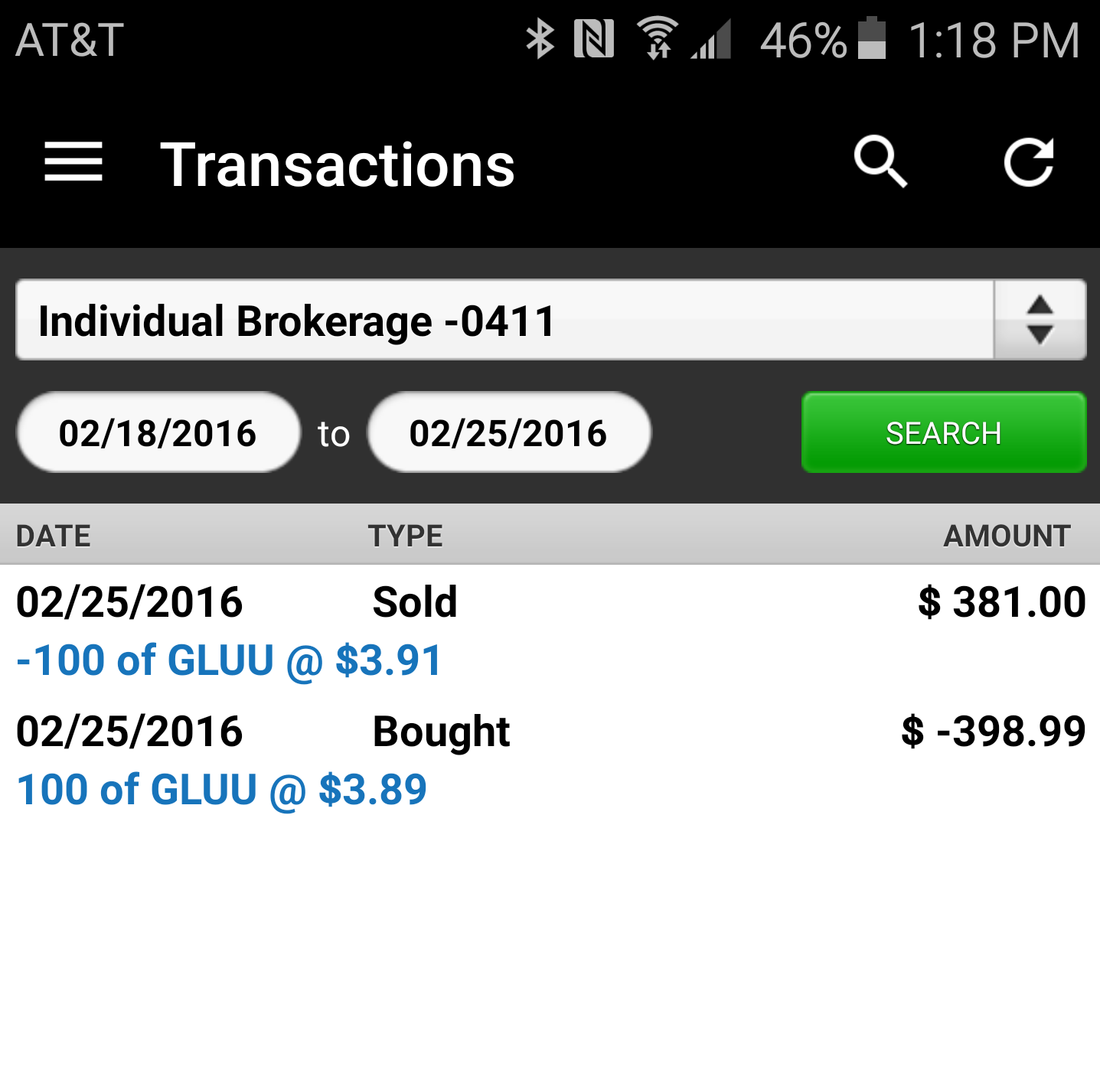Viewport: 1100px width, 1092px height.
Task: Tap the search magnifier icon
Action: 880,162
